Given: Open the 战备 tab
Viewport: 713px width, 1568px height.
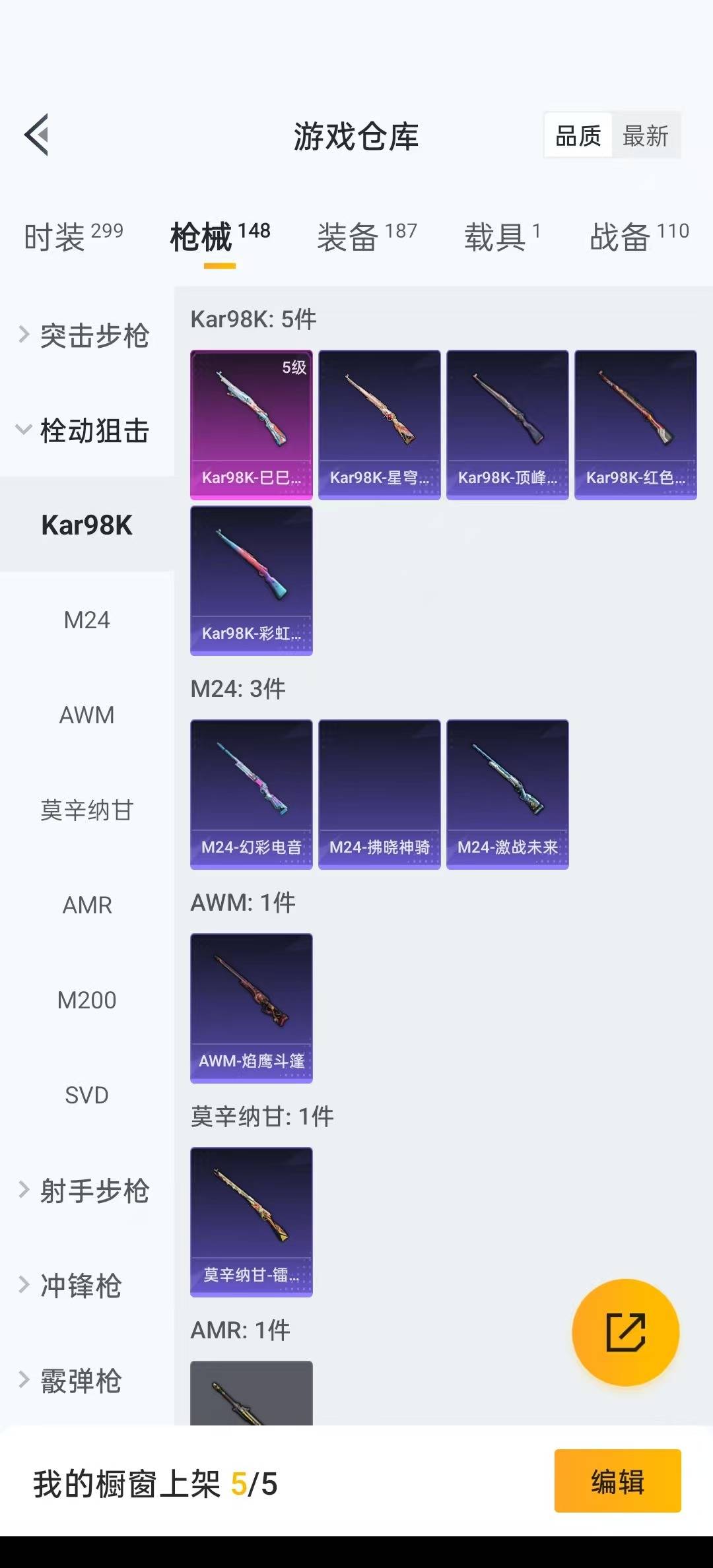Looking at the screenshot, I should (638, 236).
